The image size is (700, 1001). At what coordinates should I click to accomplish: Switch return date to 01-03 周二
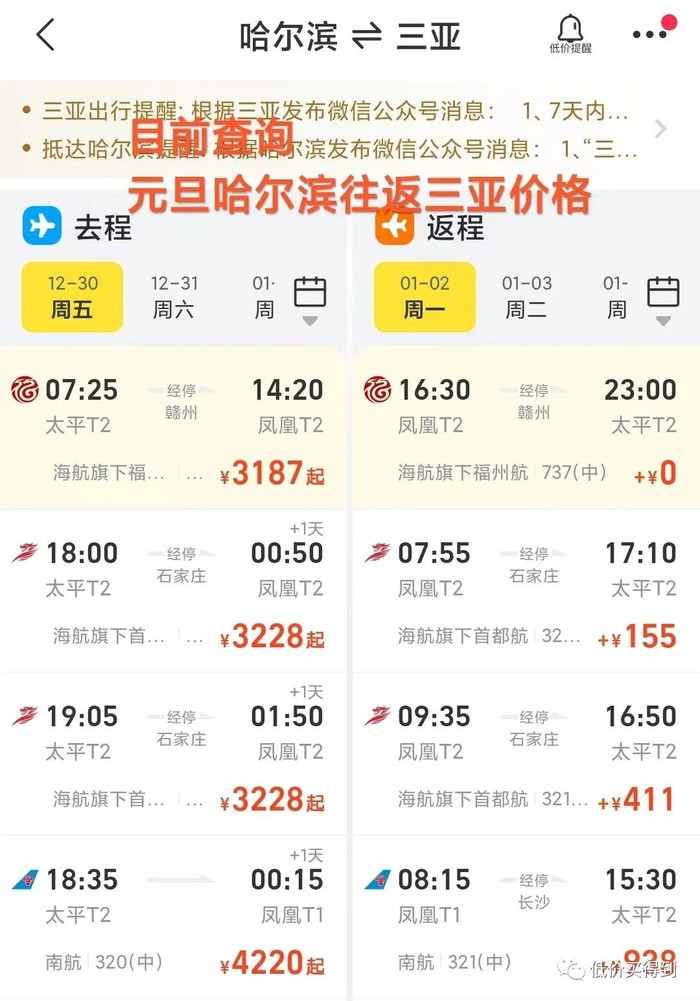[526, 297]
